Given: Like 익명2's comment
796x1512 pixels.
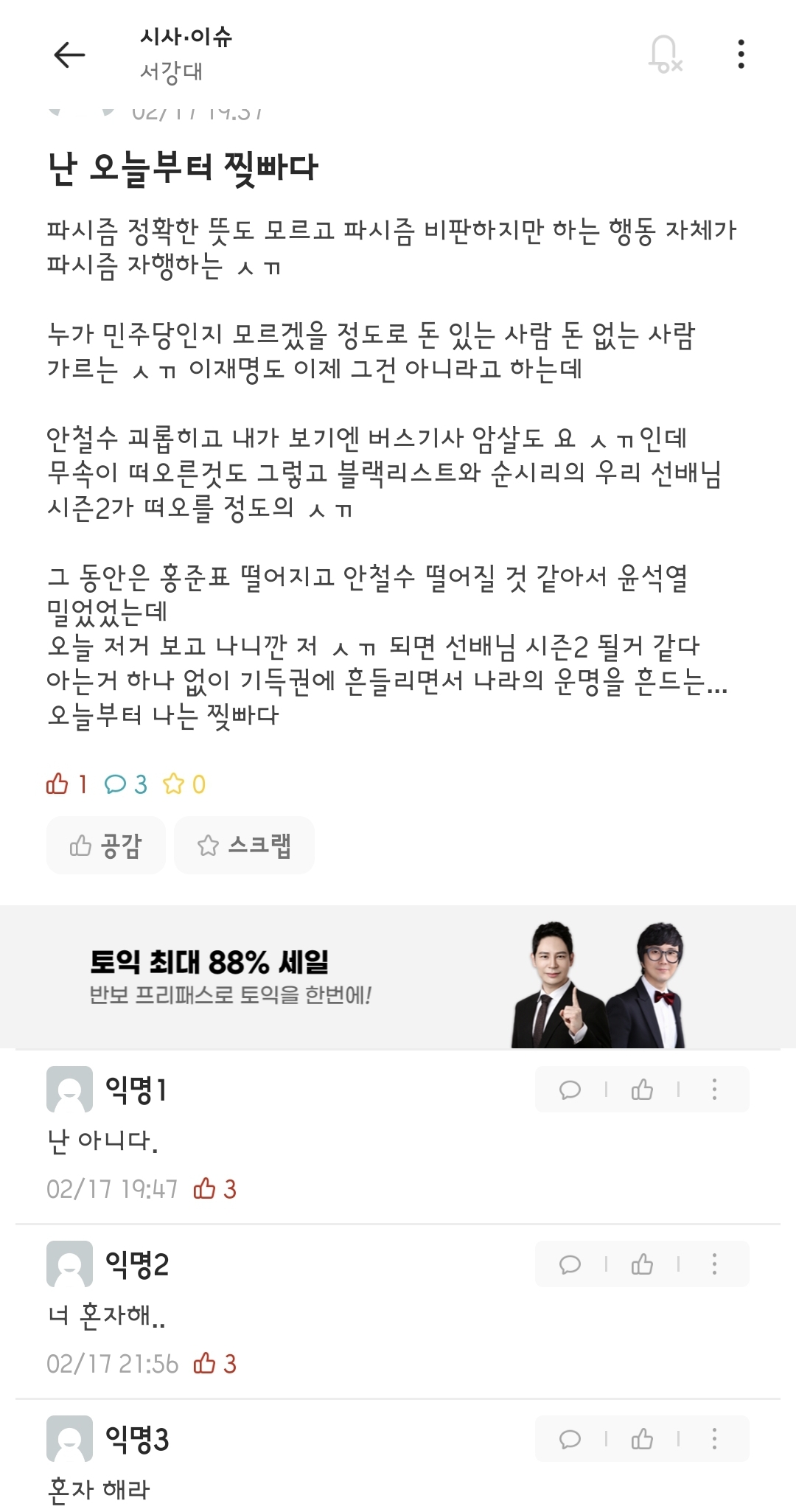Looking at the screenshot, I should click(642, 1264).
